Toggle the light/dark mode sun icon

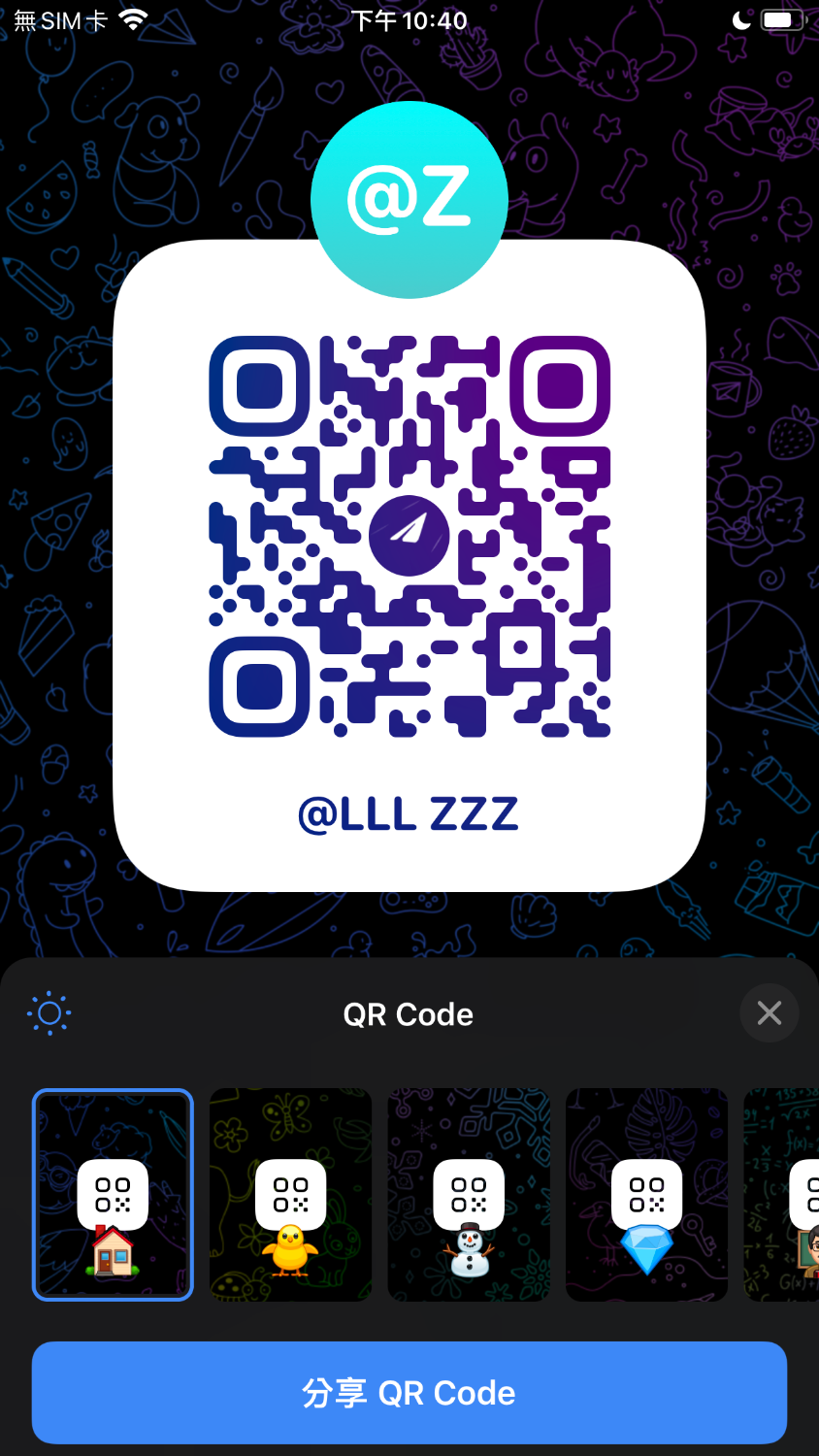point(49,1014)
